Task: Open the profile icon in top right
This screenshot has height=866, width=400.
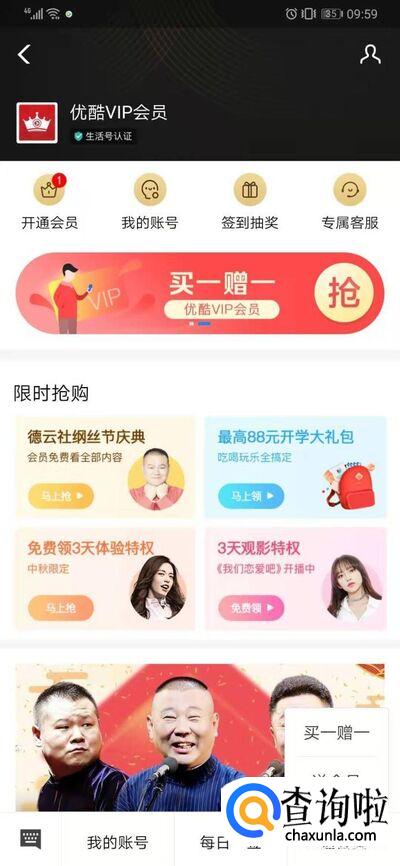Action: [x=370, y=54]
